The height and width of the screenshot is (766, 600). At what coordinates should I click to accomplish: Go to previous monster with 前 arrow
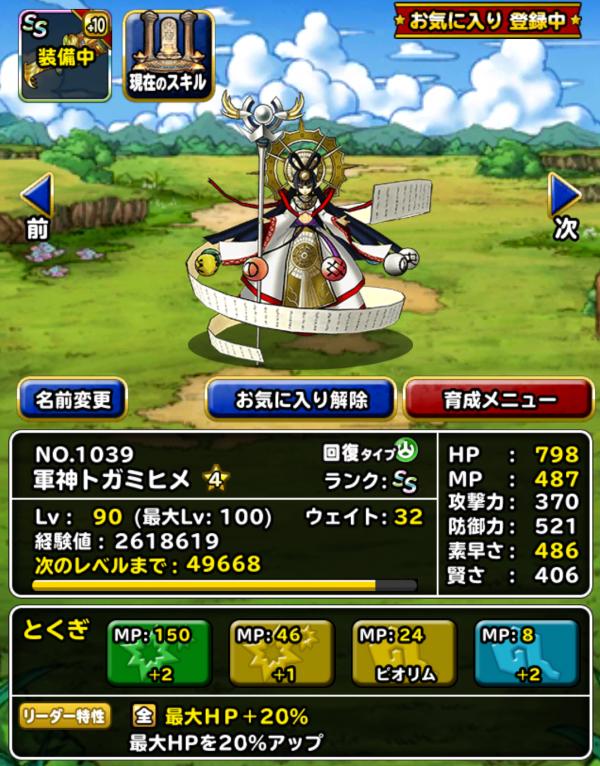tap(36, 207)
